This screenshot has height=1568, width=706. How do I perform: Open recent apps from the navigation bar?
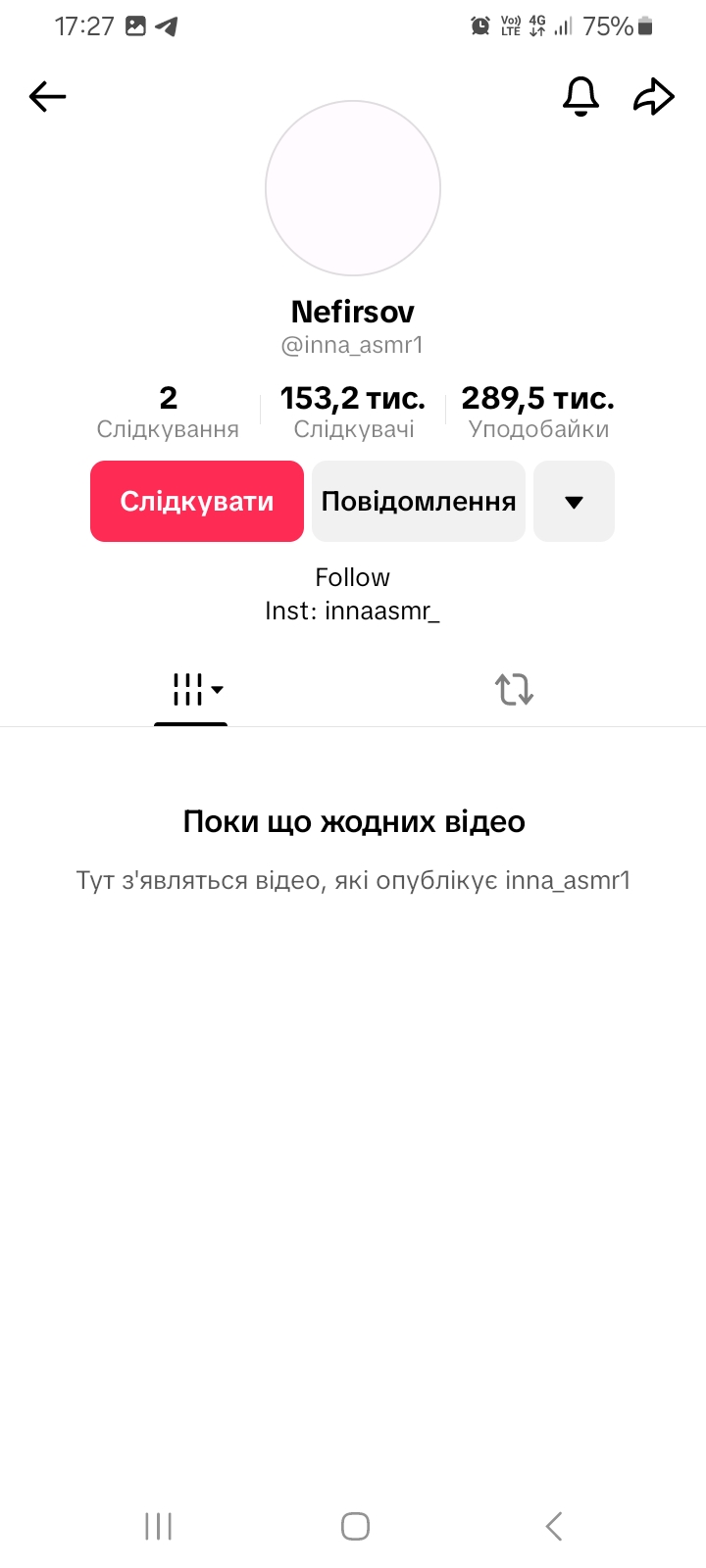pyautogui.click(x=158, y=1526)
